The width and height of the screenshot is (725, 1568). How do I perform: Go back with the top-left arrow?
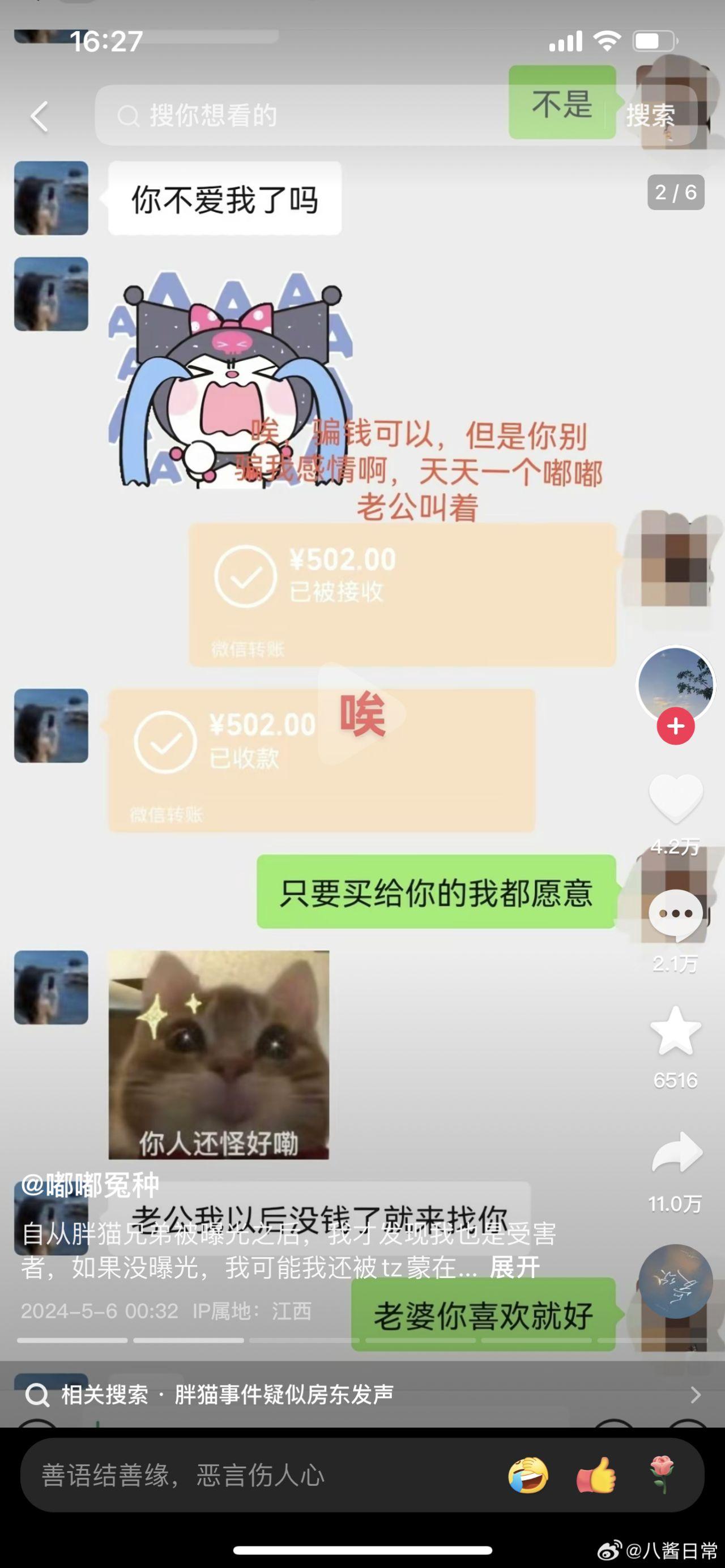tap(40, 116)
